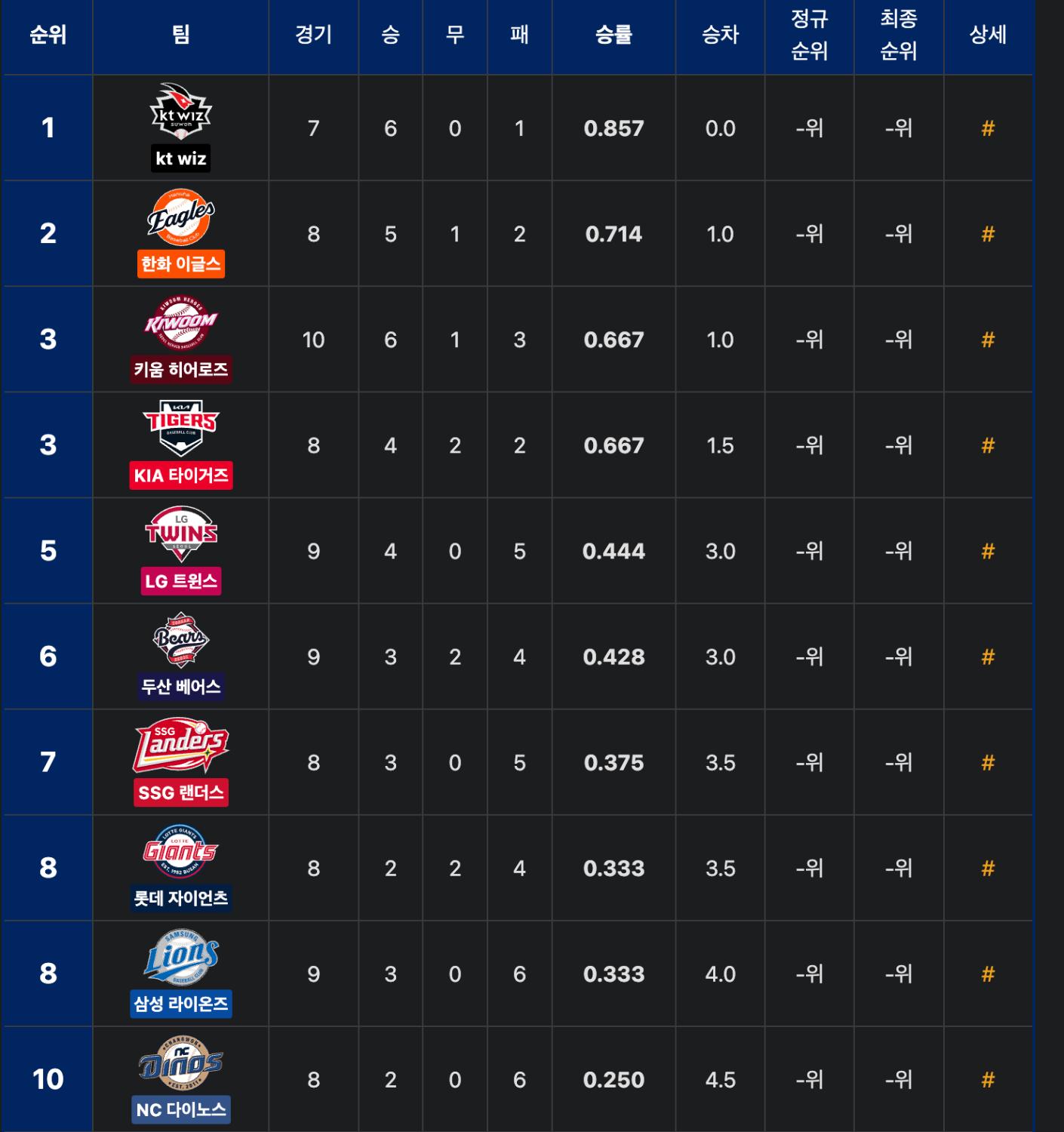
Task: Open the 롯데 자이언츠 team page
Action: (x=180, y=898)
